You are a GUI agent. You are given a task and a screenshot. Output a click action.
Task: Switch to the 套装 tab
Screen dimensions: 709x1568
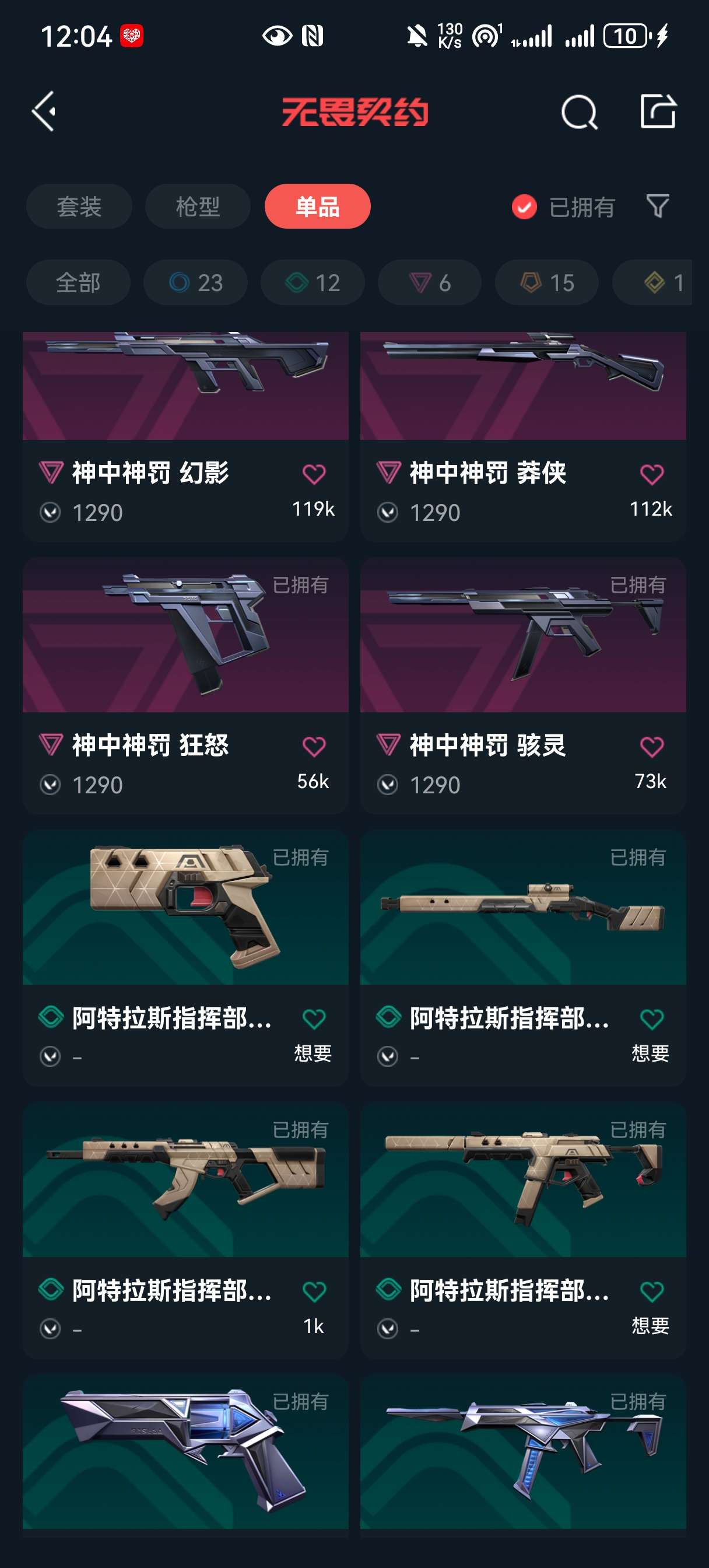tap(79, 206)
